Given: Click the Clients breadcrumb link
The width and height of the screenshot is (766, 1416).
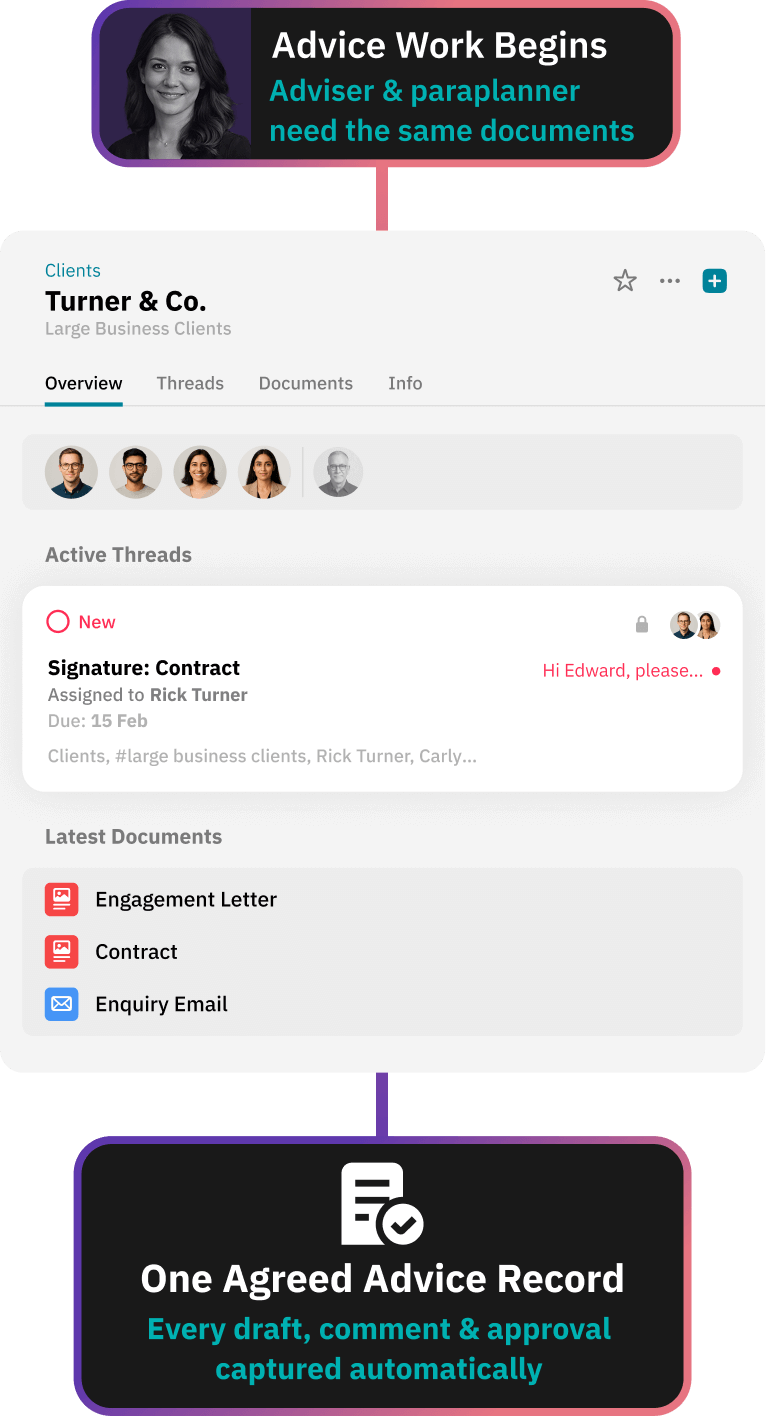Looking at the screenshot, I should pyautogui.click(x=72, y=270).
